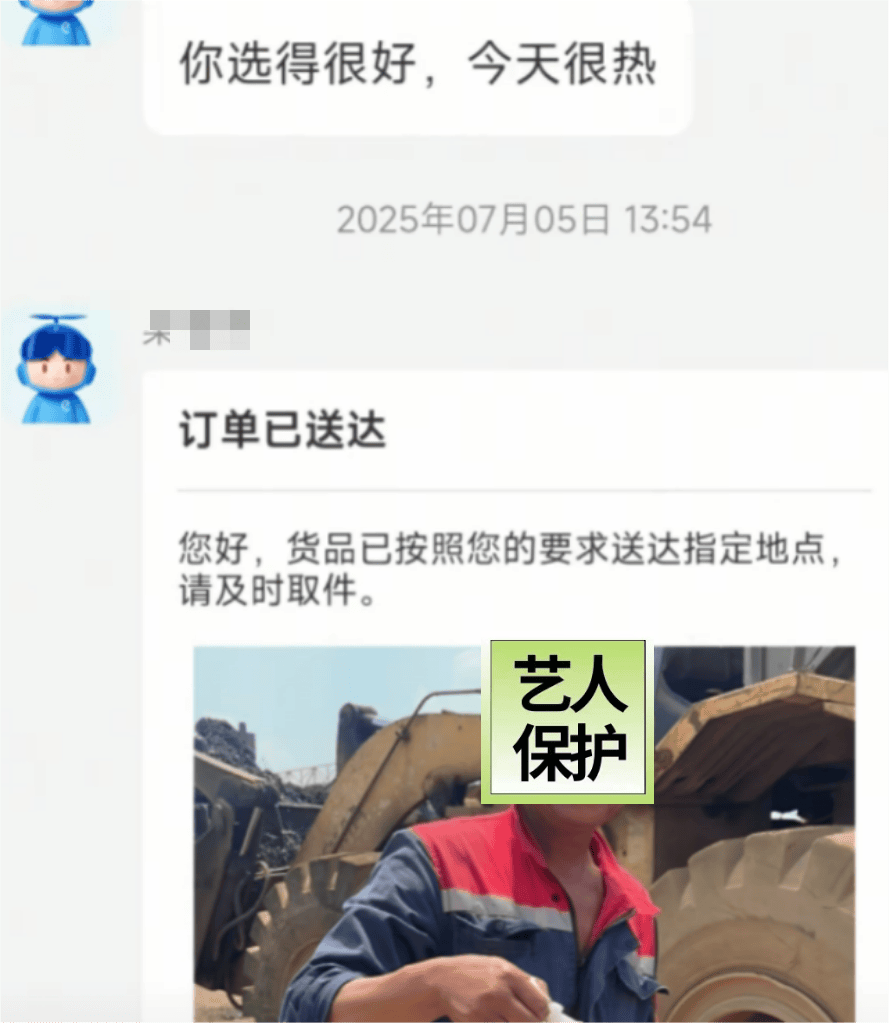Viewport: 889px width, 1024px height.
Task: Tap the sender's avatar beside the order card
Action: (x=56, y=368)
